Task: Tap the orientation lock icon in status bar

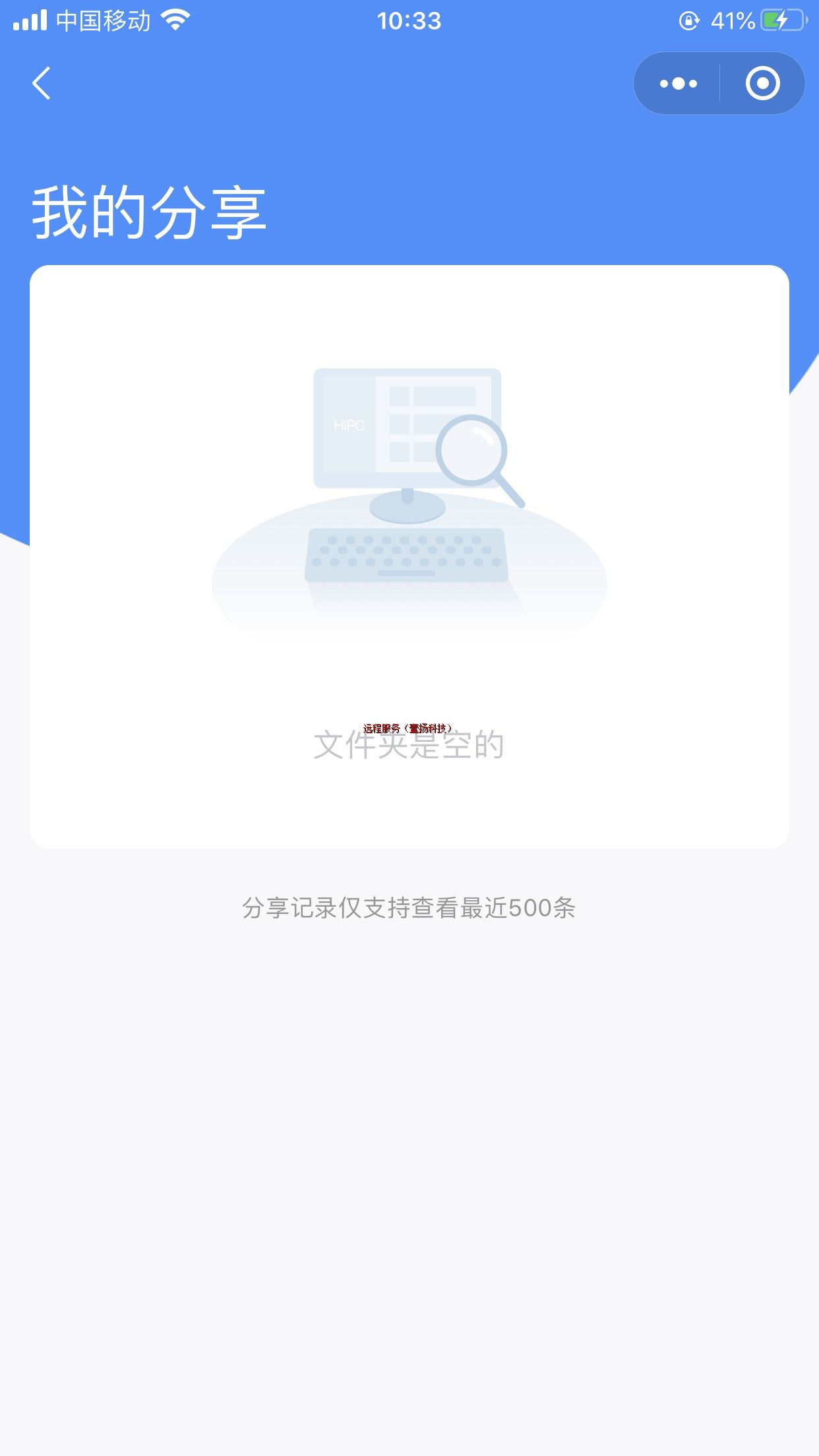Action: [690, 21]
